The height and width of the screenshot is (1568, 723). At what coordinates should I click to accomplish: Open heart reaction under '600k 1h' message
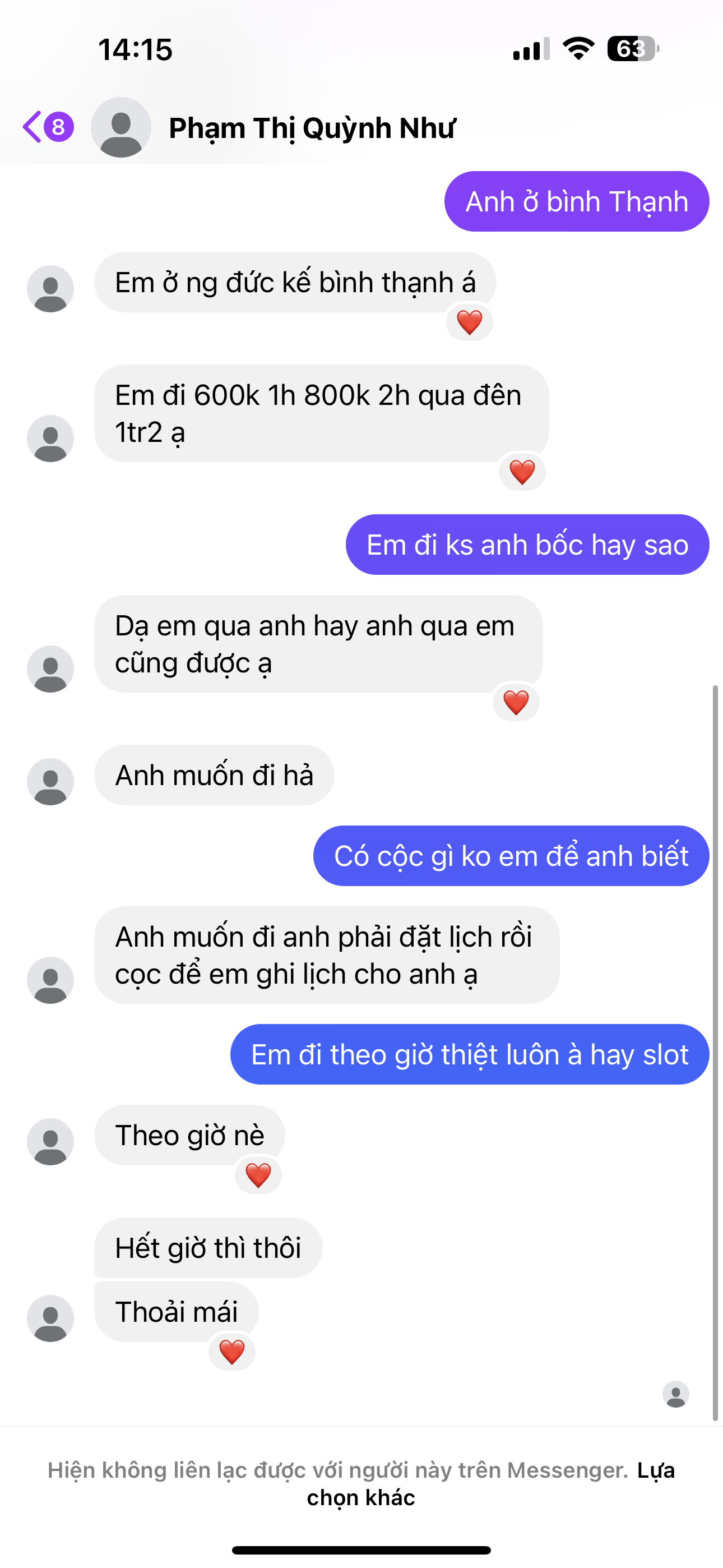tap(522, 472)
